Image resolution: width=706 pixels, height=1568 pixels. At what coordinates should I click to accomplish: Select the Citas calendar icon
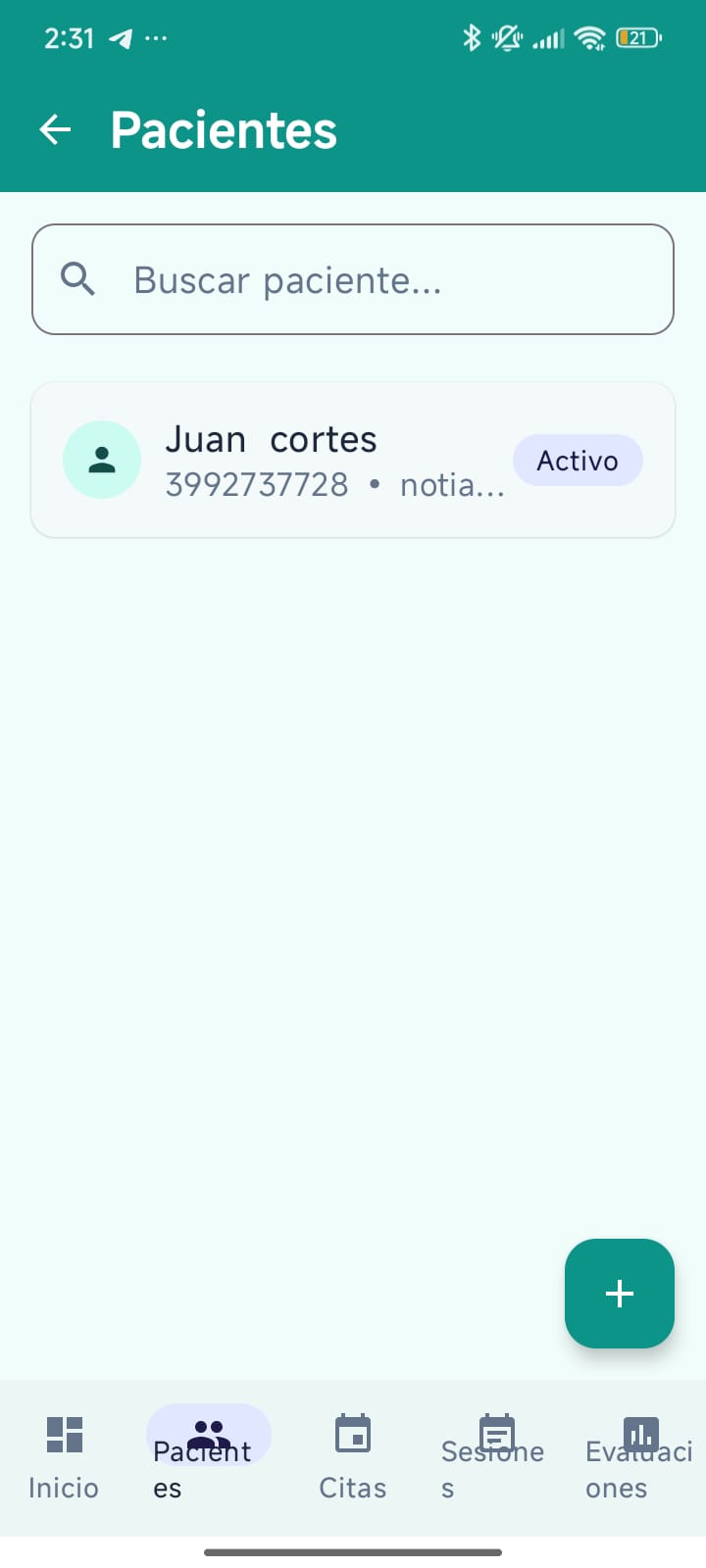click(352, 1435)
